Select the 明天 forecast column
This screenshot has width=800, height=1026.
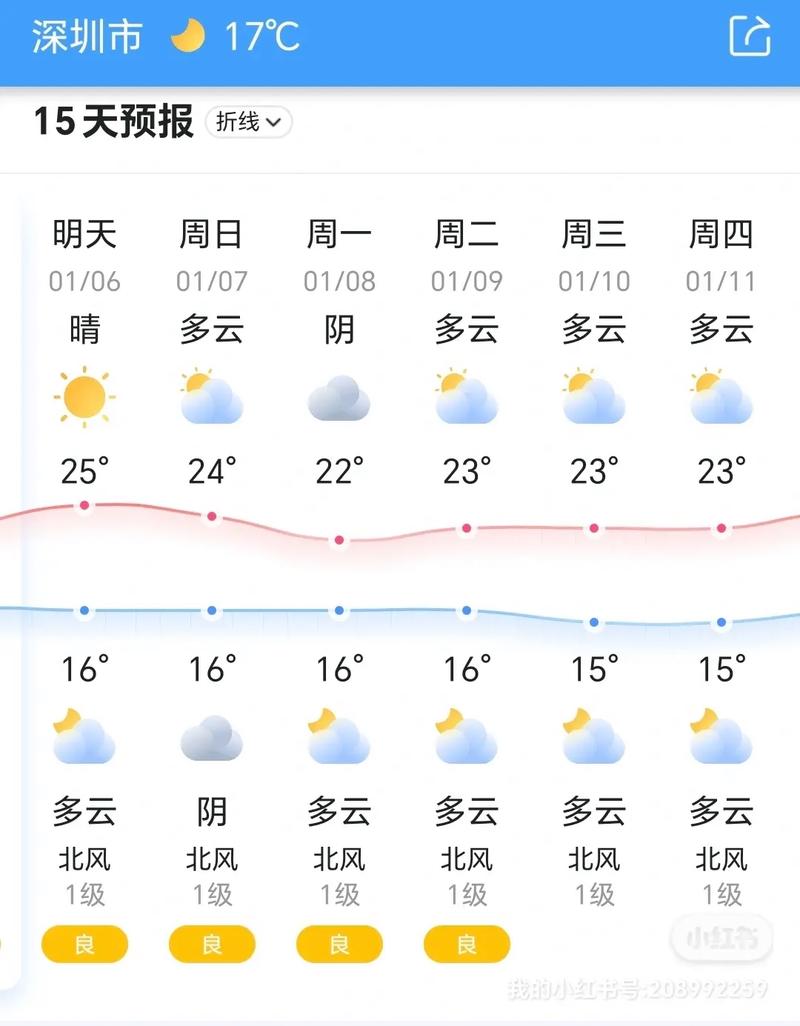(84, 234)
